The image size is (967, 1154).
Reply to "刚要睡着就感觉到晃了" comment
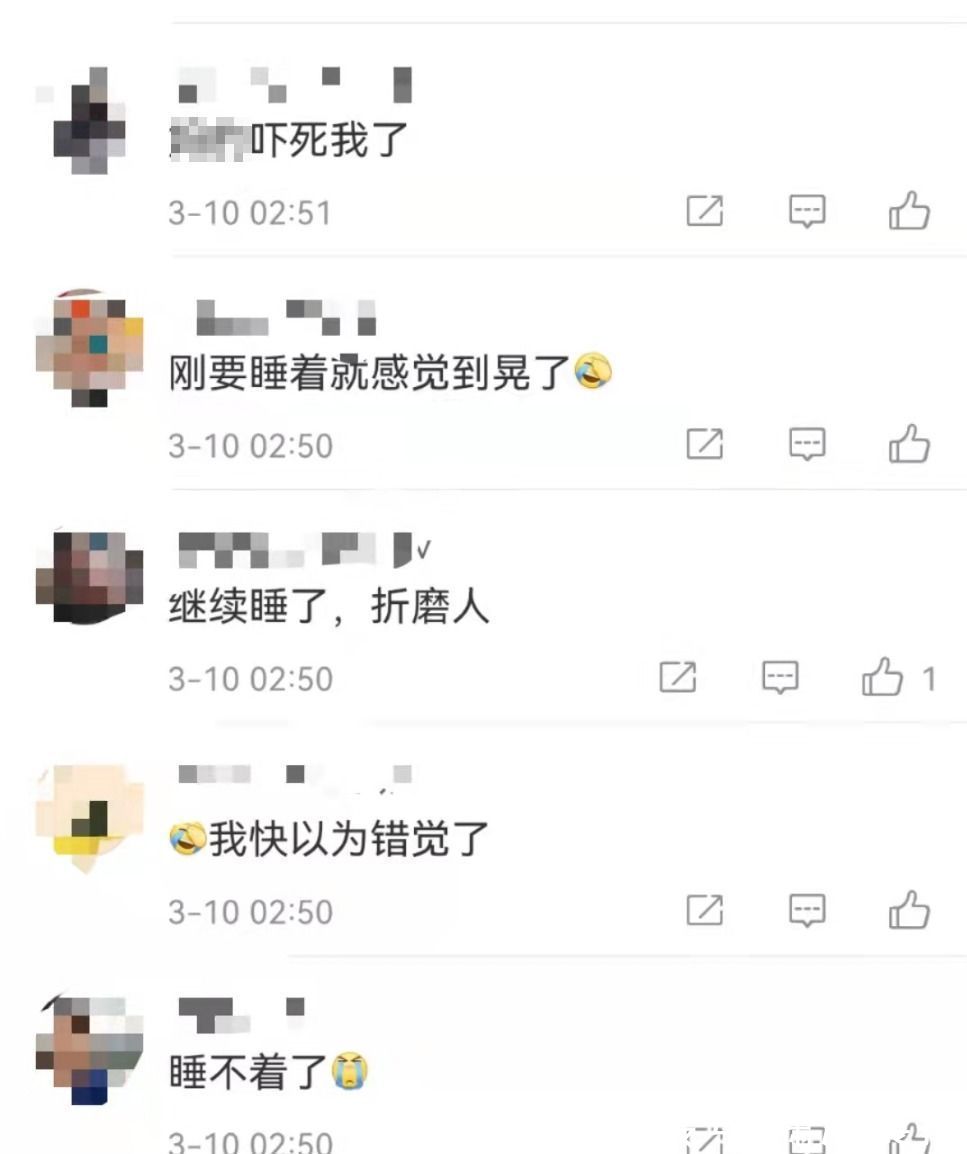(807, 445)
